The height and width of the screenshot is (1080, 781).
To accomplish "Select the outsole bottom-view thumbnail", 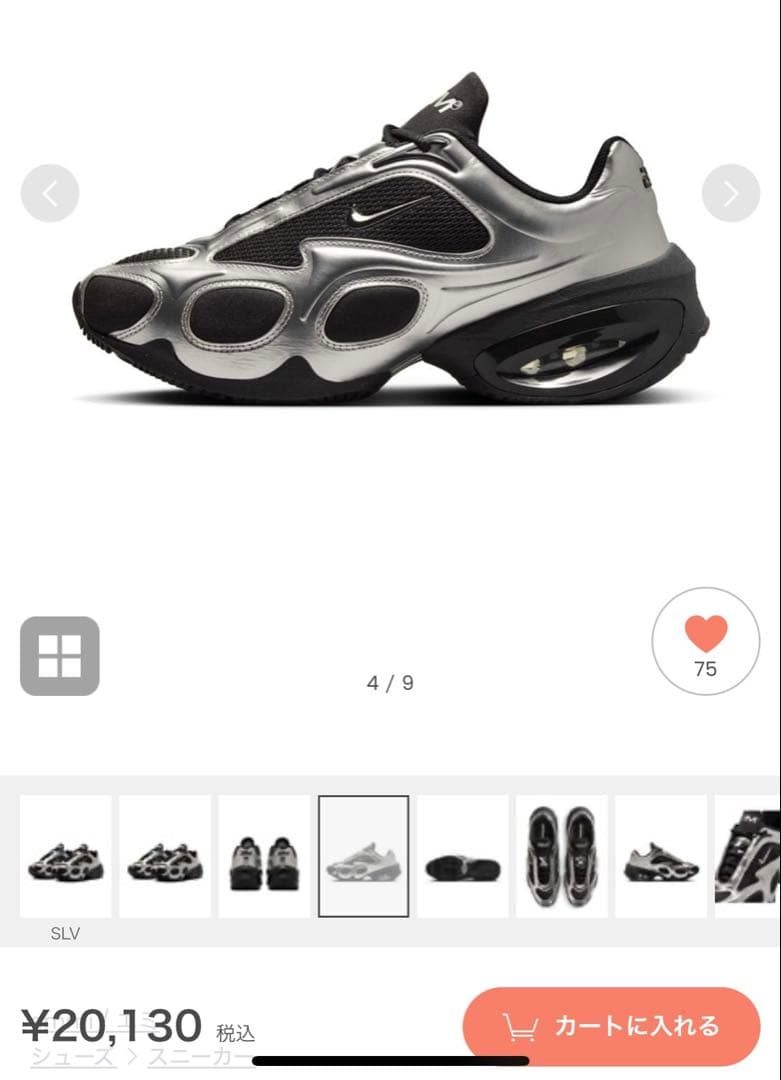I will click(x=463, y=857).
